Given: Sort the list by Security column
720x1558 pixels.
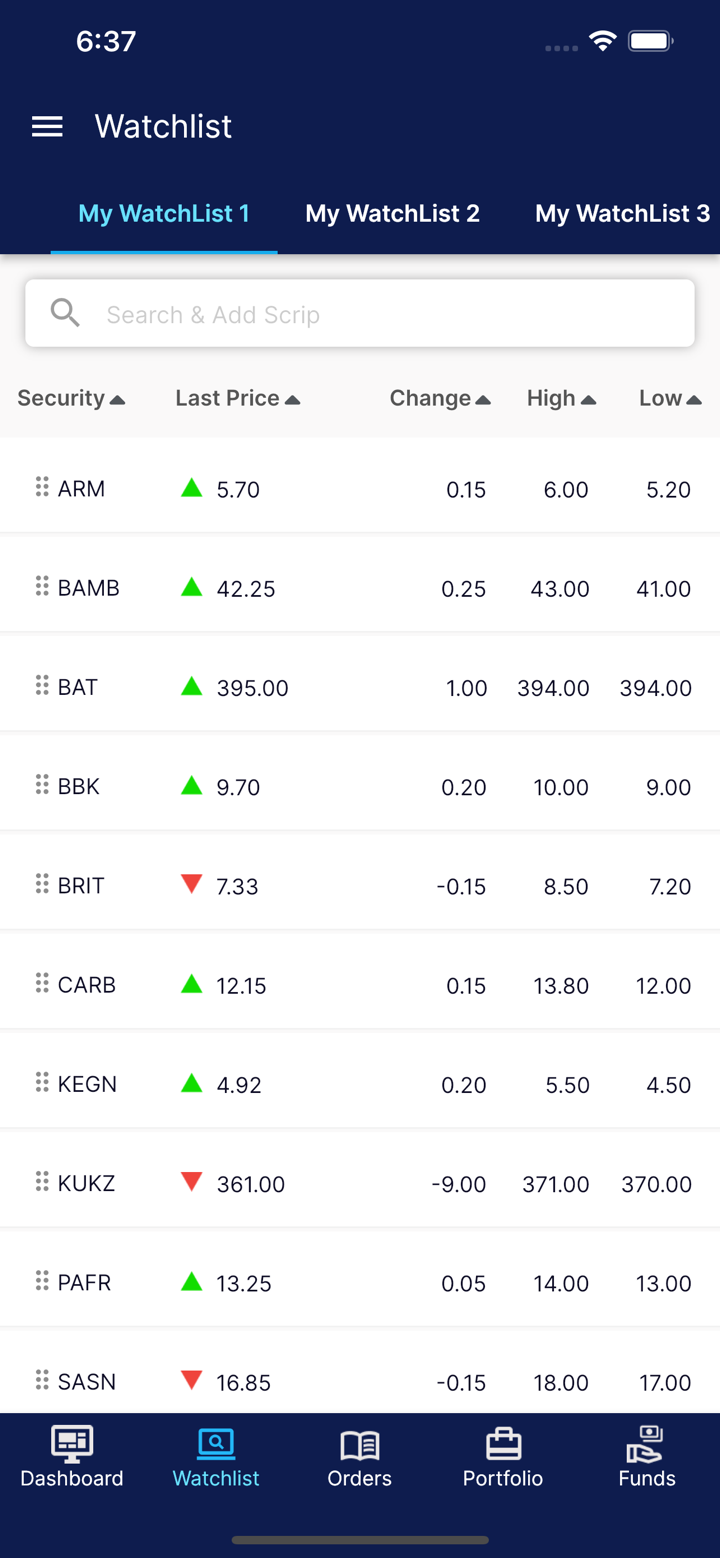Looking at the screenshot, I should coord(71,398).
